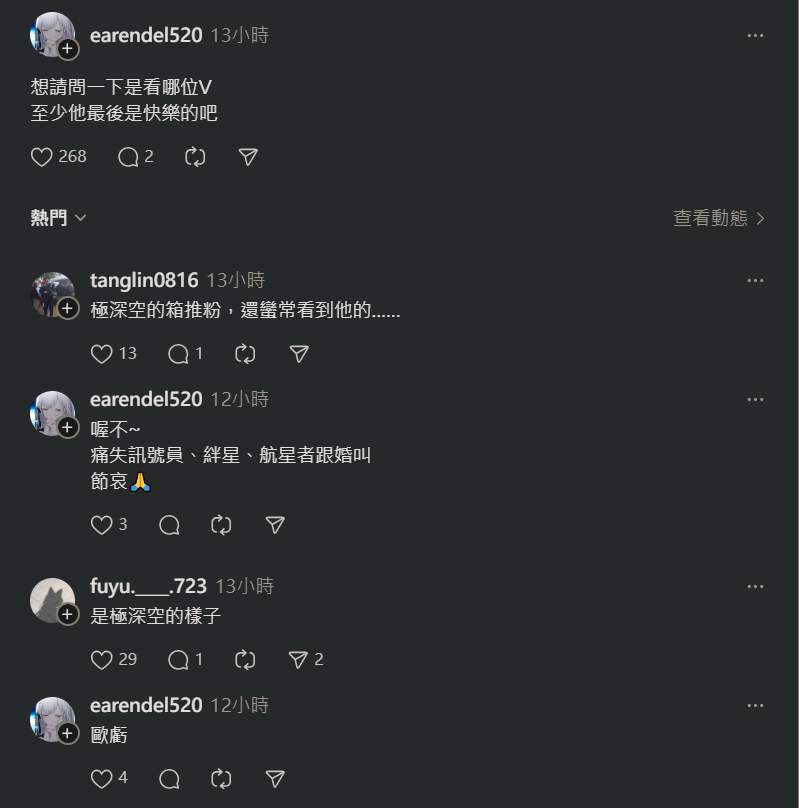The height and width of the screenshot is (808, 799).
Task: Like earendel520's 歐虧 reply
Action: point(101,779)
